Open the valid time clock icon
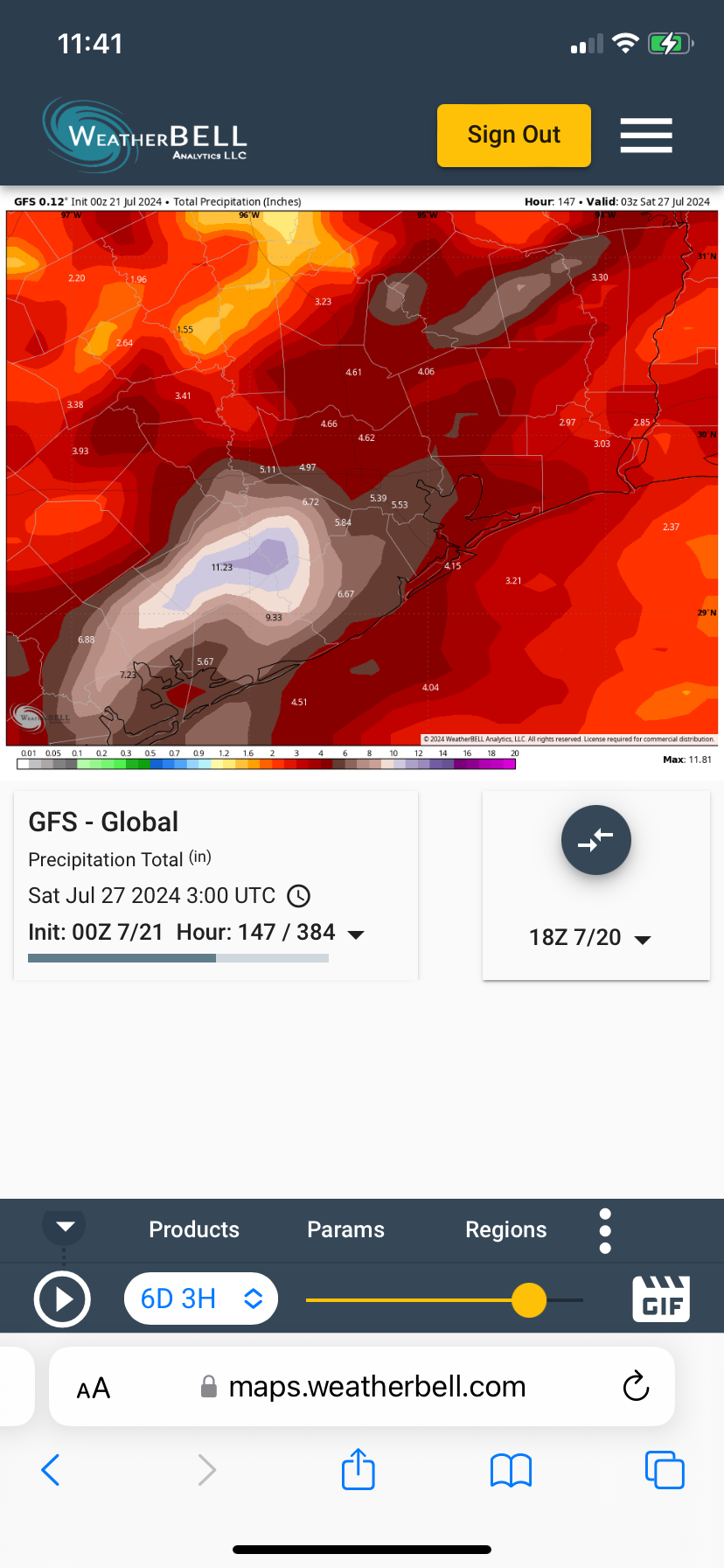Image resolution: width=724 pixels, height=1568 pixels. click(299, 896)
